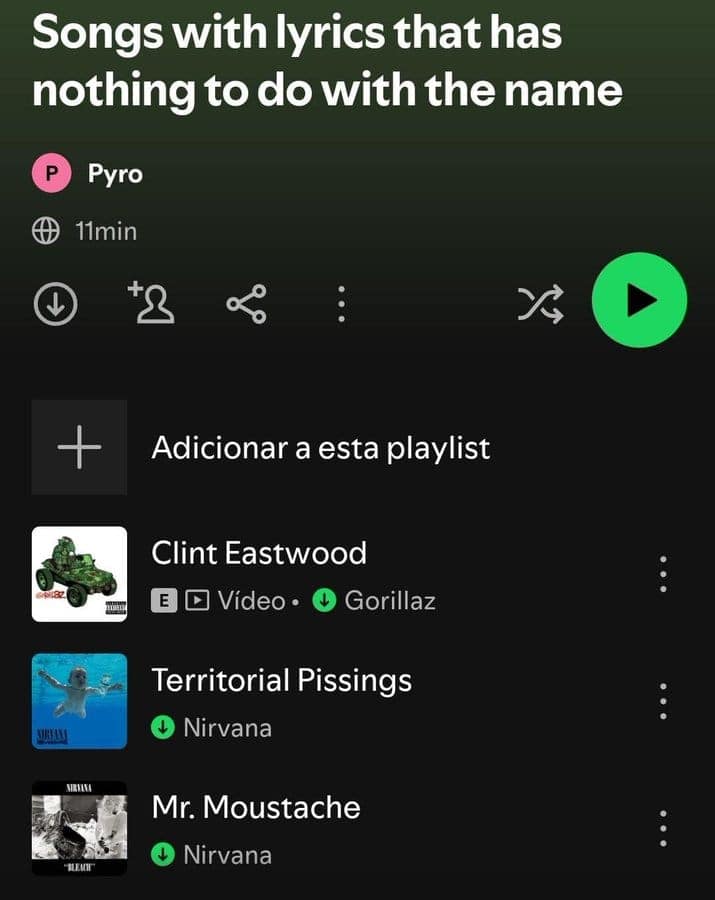
Task: Invite collaborators to this playlist
Action: pyautogui.click(x=152, y=303)
